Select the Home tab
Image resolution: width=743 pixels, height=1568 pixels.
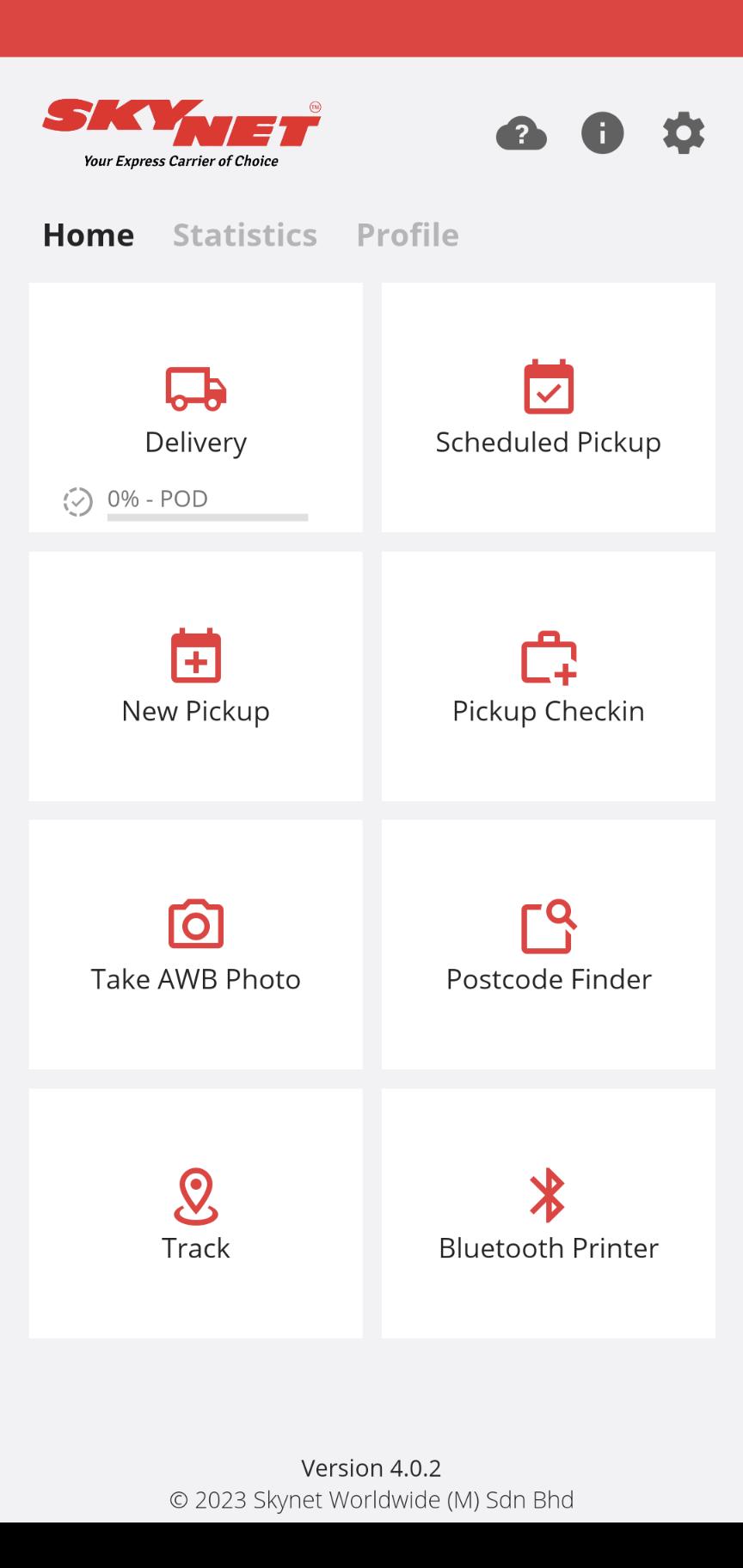point(89,235)
